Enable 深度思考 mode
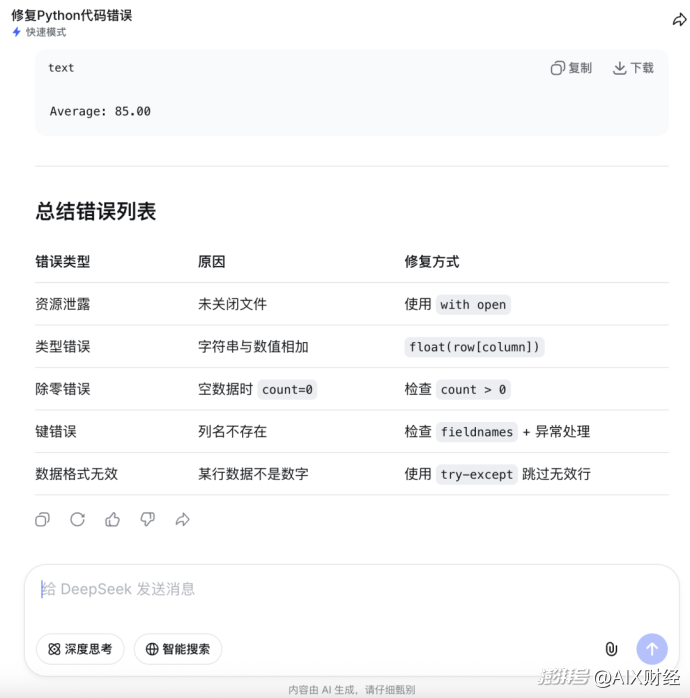Viewport: 690px width, 698px height. [80, 649]
